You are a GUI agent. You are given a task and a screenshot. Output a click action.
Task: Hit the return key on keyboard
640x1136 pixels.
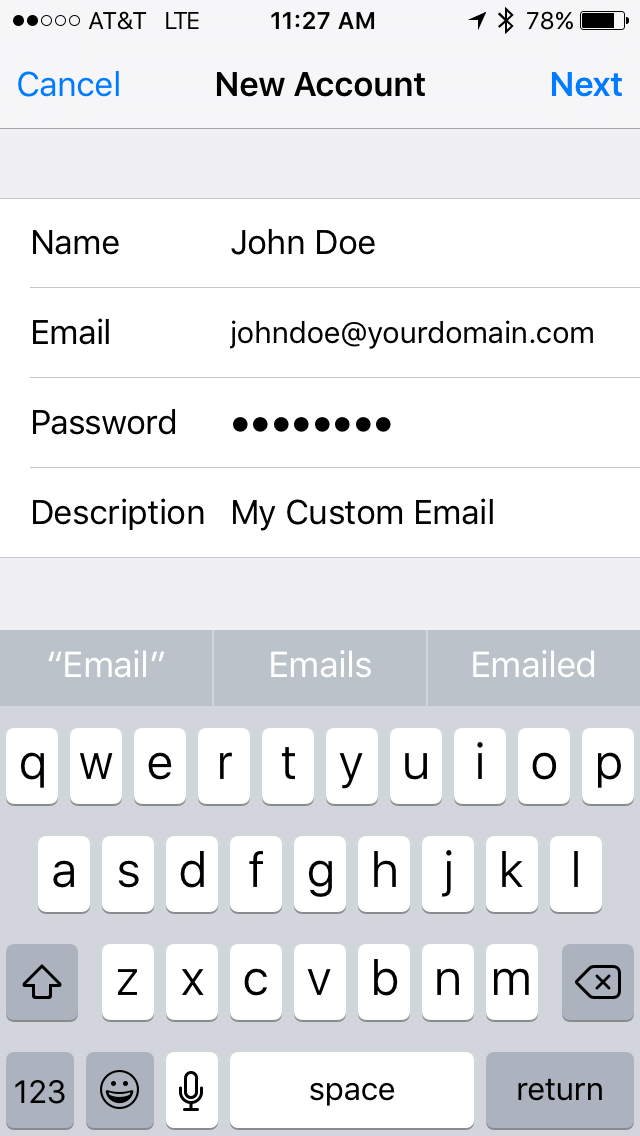[x=559, y=1089]
